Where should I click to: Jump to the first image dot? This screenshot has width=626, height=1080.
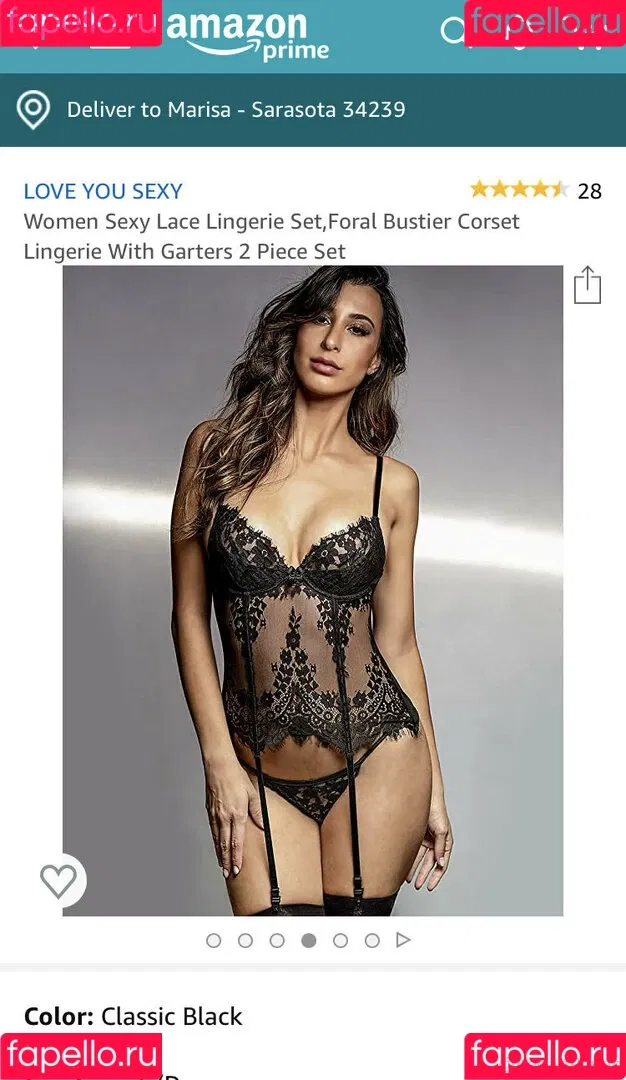point(213,940)
